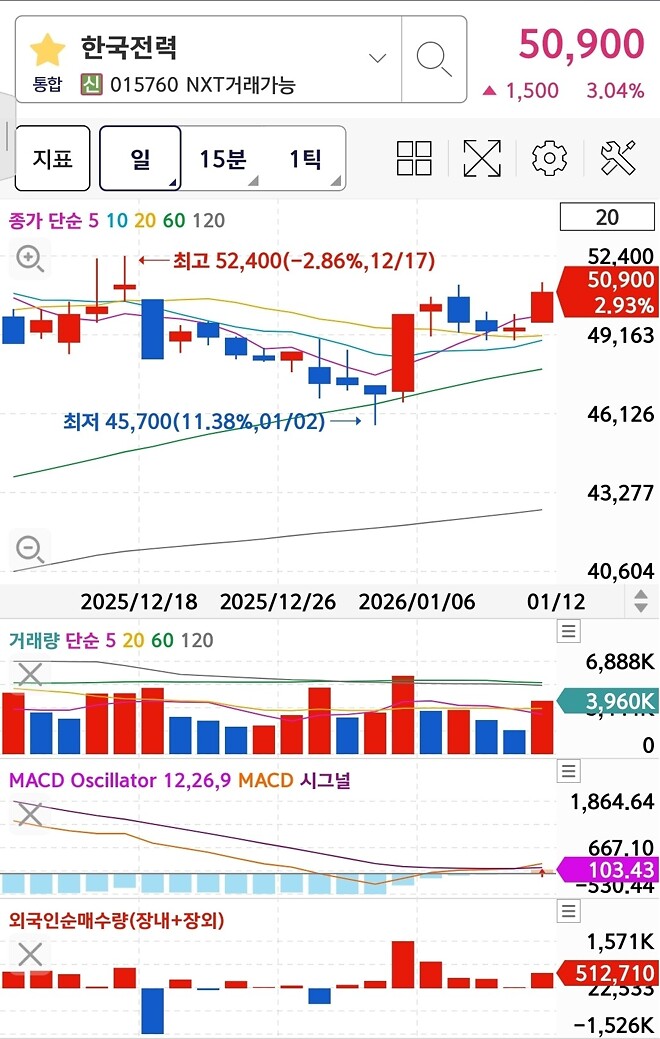Image resolution: width=660 pixels, height=1039 pixels.
Task: Open stock search magnifier
Action: point(434,59)
